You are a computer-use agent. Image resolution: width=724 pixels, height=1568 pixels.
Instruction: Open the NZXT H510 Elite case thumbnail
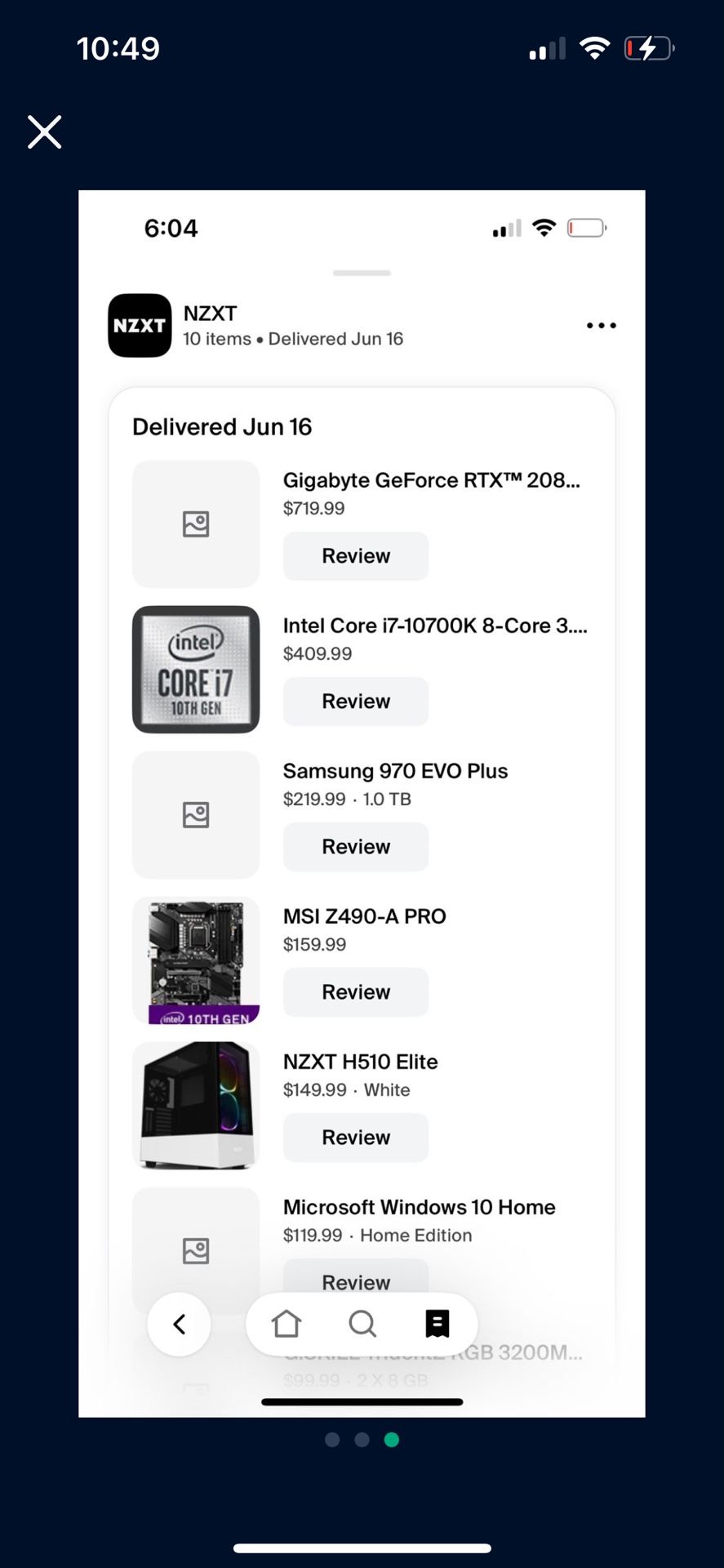point(195,1106)
